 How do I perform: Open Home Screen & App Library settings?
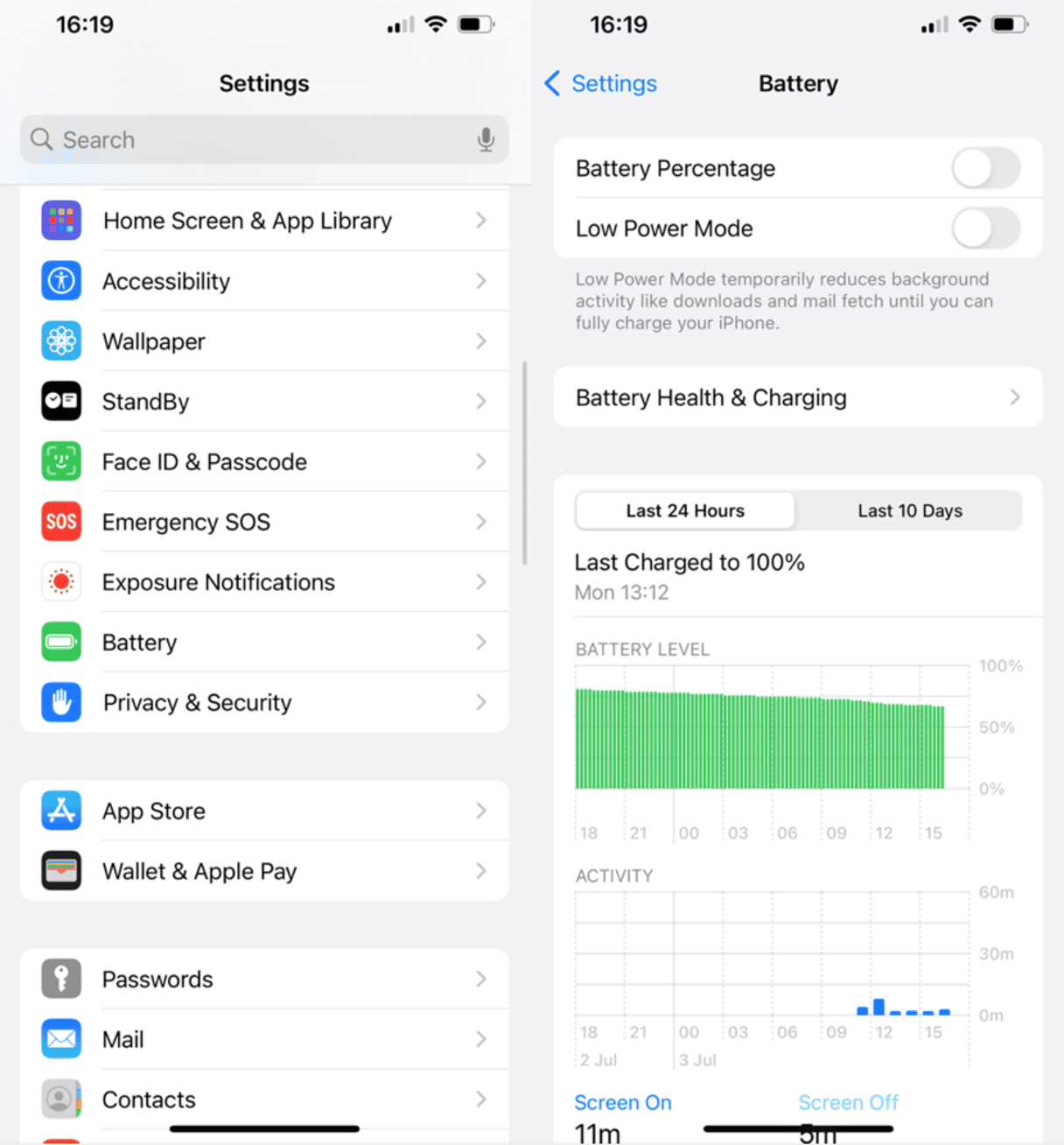(x=262, y=221)
